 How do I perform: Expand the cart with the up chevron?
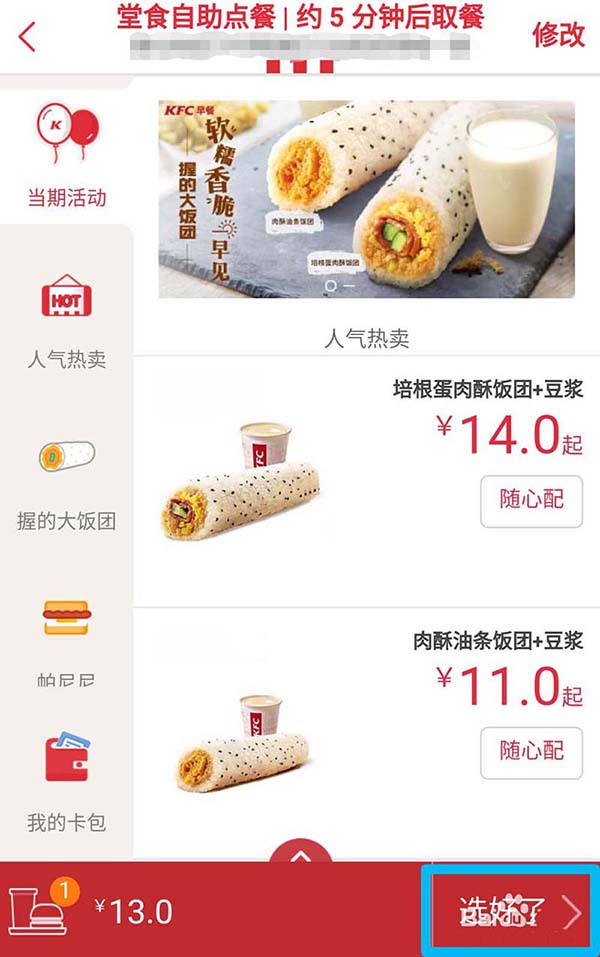pyautogui.click(x=301, y=856)
